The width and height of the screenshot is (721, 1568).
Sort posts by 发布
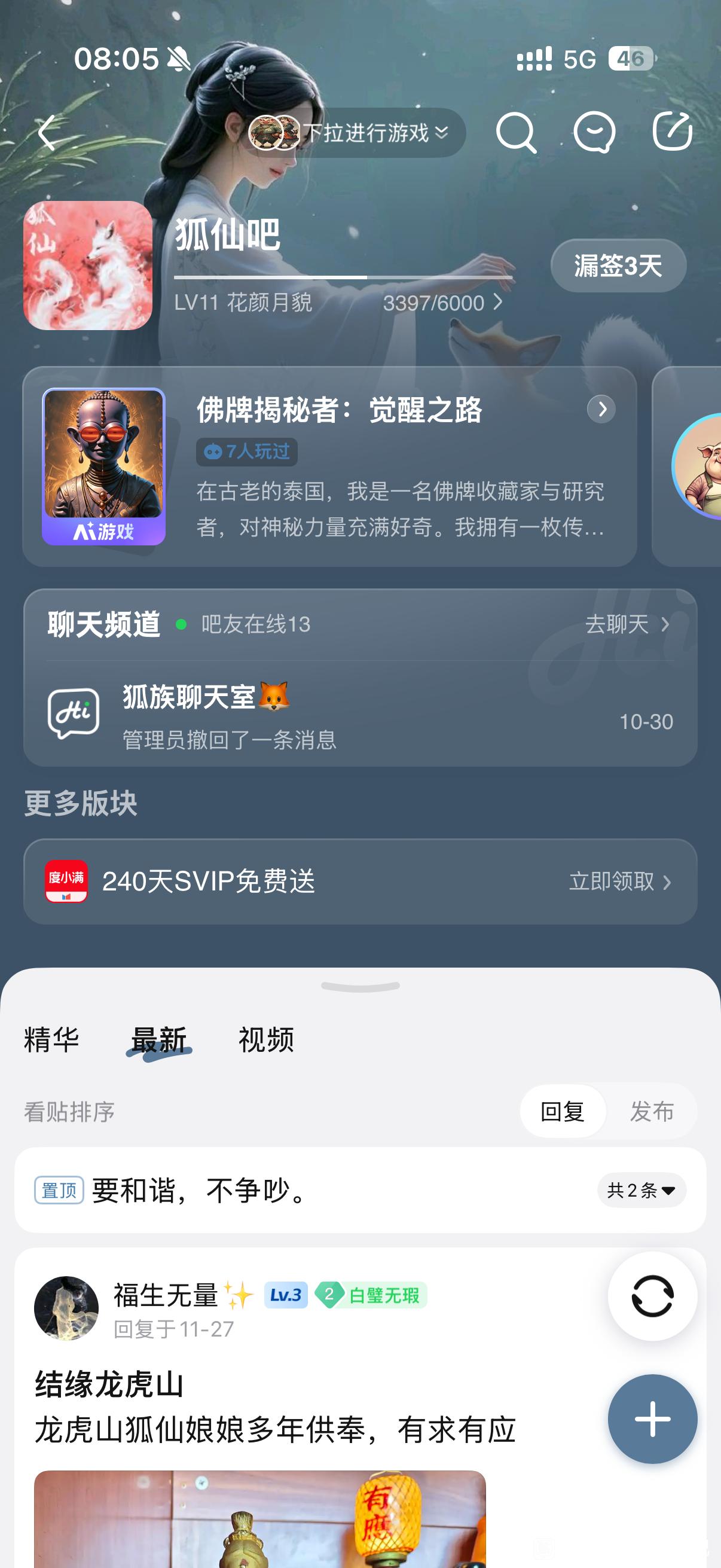point(652,1112)
